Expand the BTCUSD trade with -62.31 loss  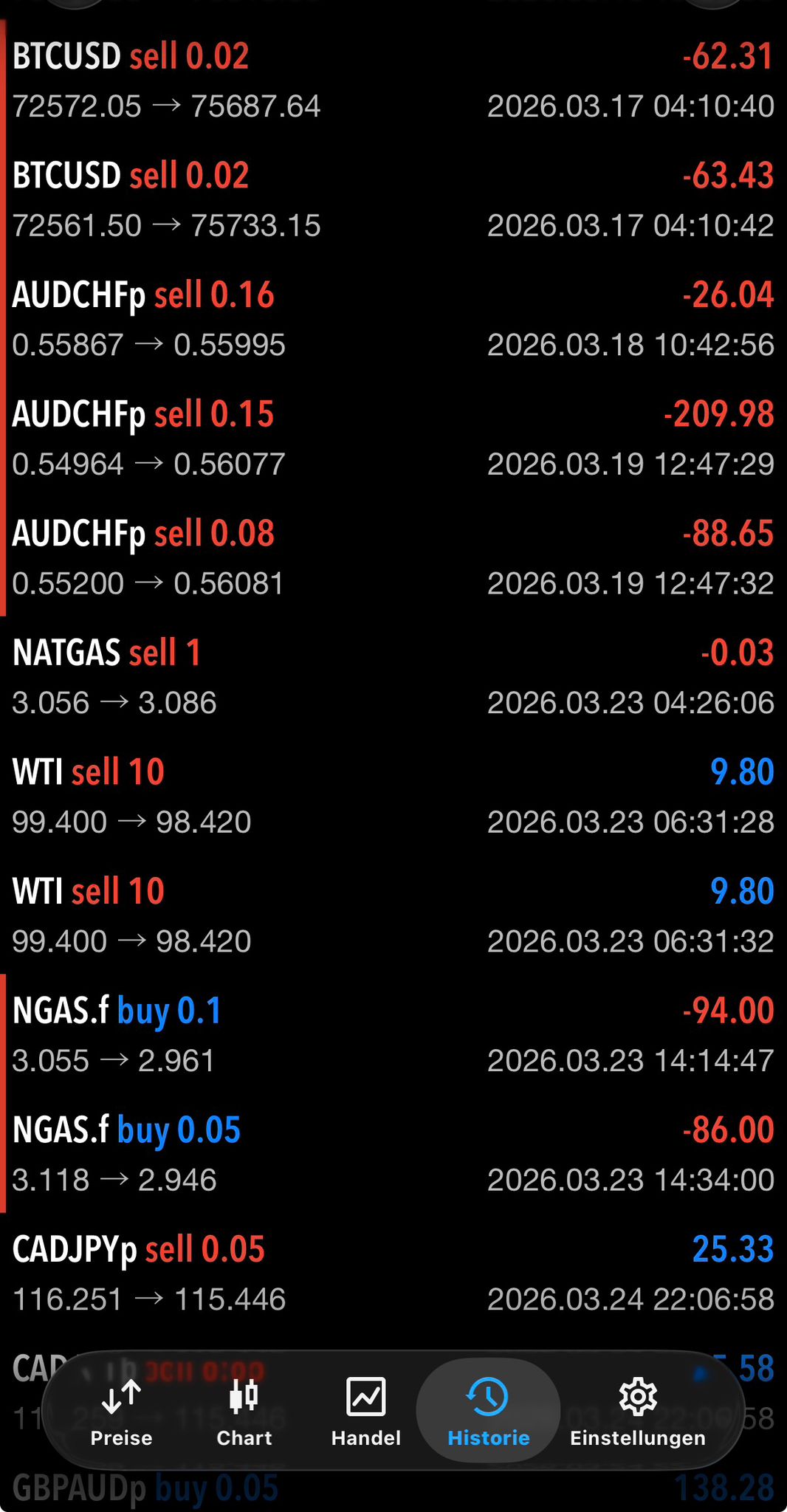coord(393,80)
